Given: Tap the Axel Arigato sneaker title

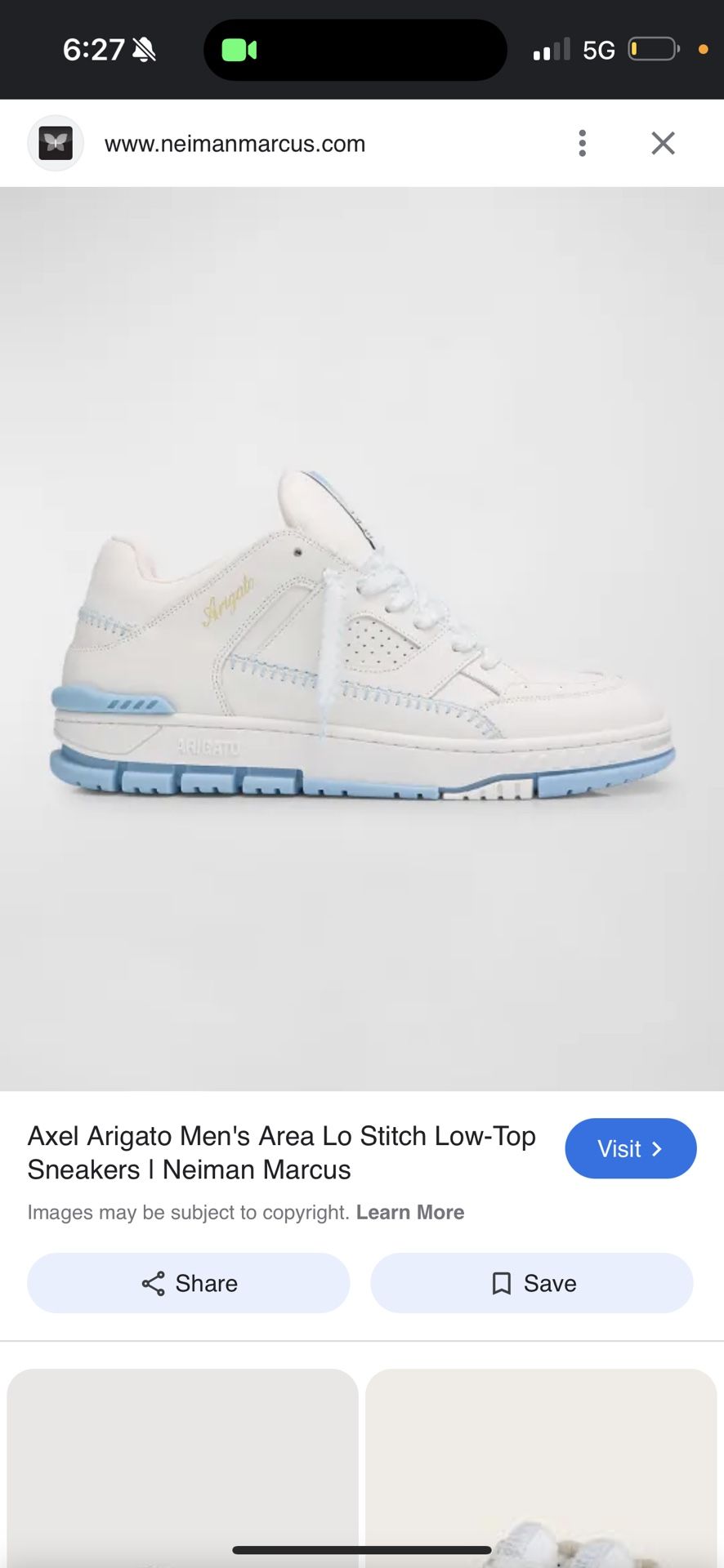Looking at the screenshot, I should pyautogui.click(x=281, y=1152).
